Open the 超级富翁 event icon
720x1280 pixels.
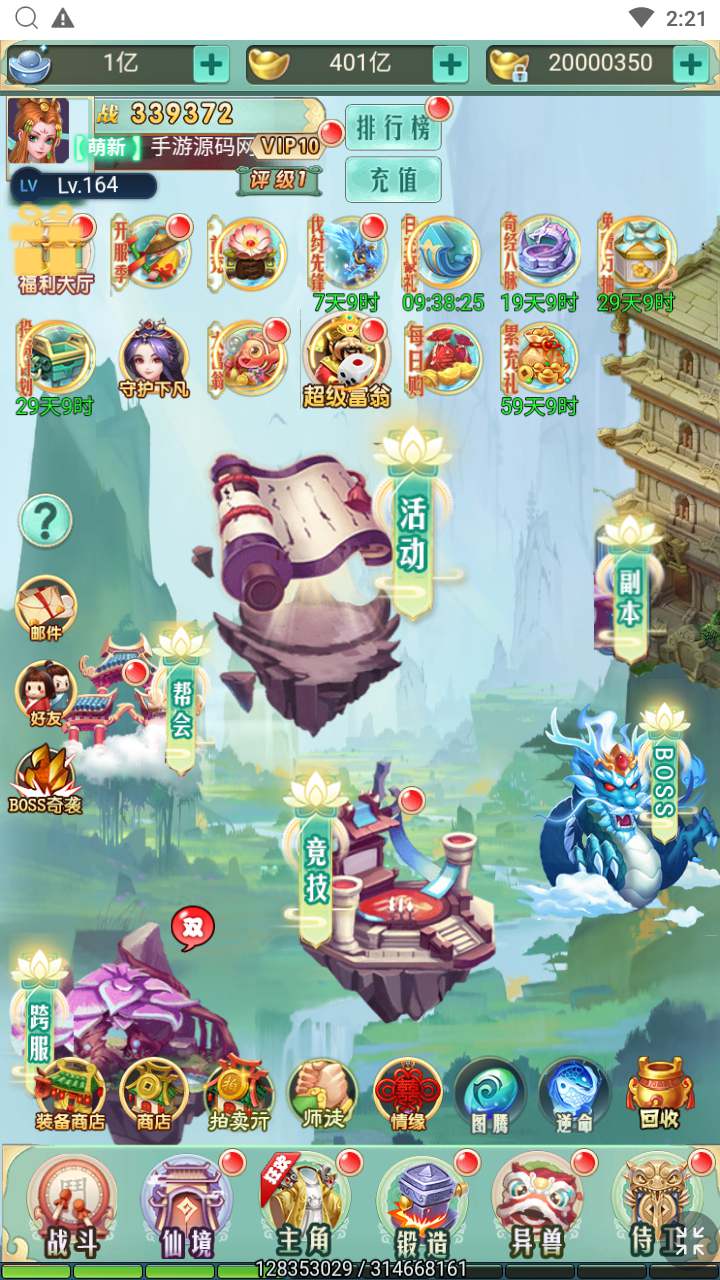[x=346, y=358]
